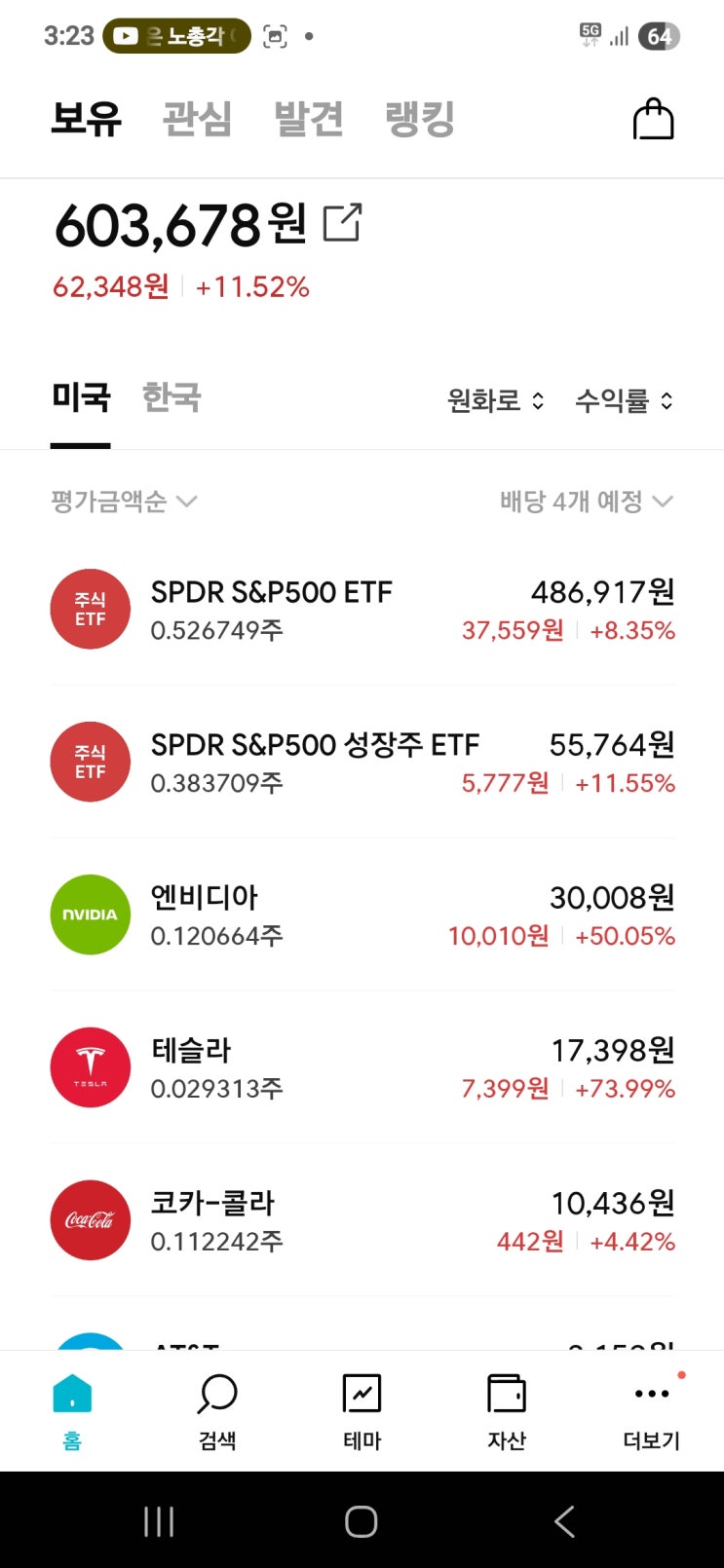Open the 더보기 menu tab
This screenshot has height=1568, width=724.
tap(651, 1410)
